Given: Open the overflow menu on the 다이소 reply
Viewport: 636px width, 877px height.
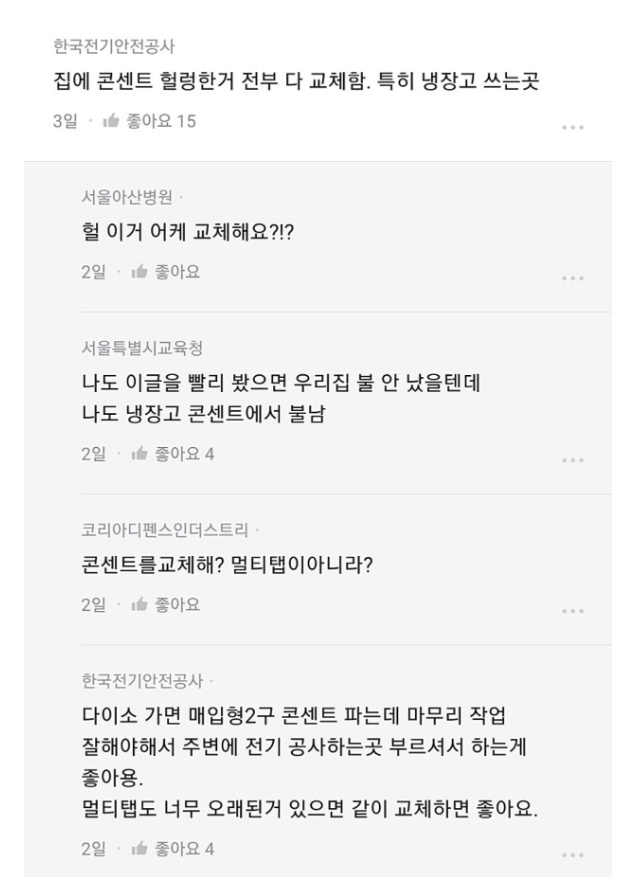Looking at the screenshot, I should pos(573,855).
